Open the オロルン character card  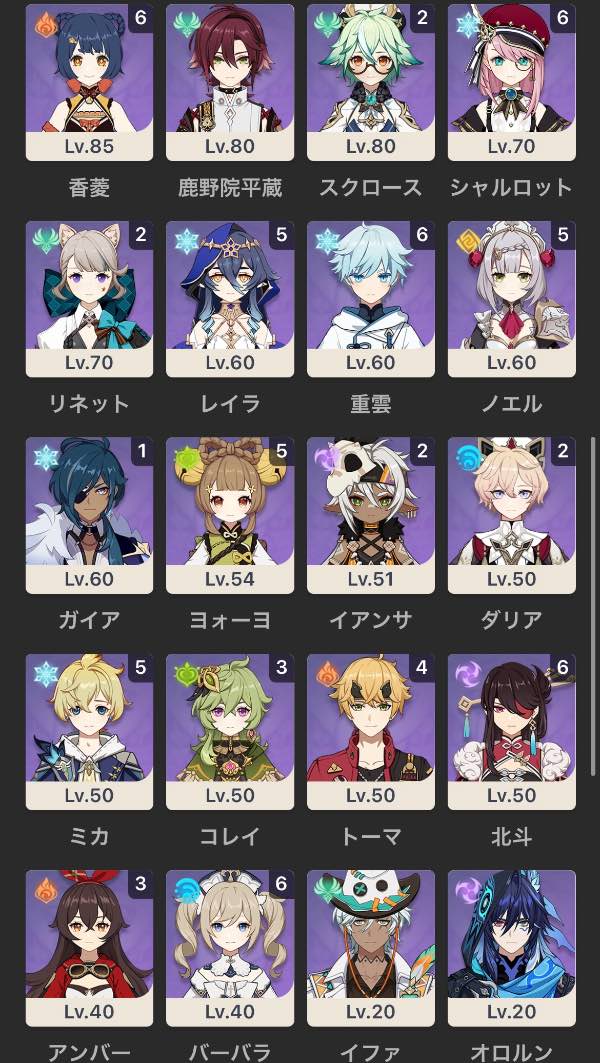[512, 948]
